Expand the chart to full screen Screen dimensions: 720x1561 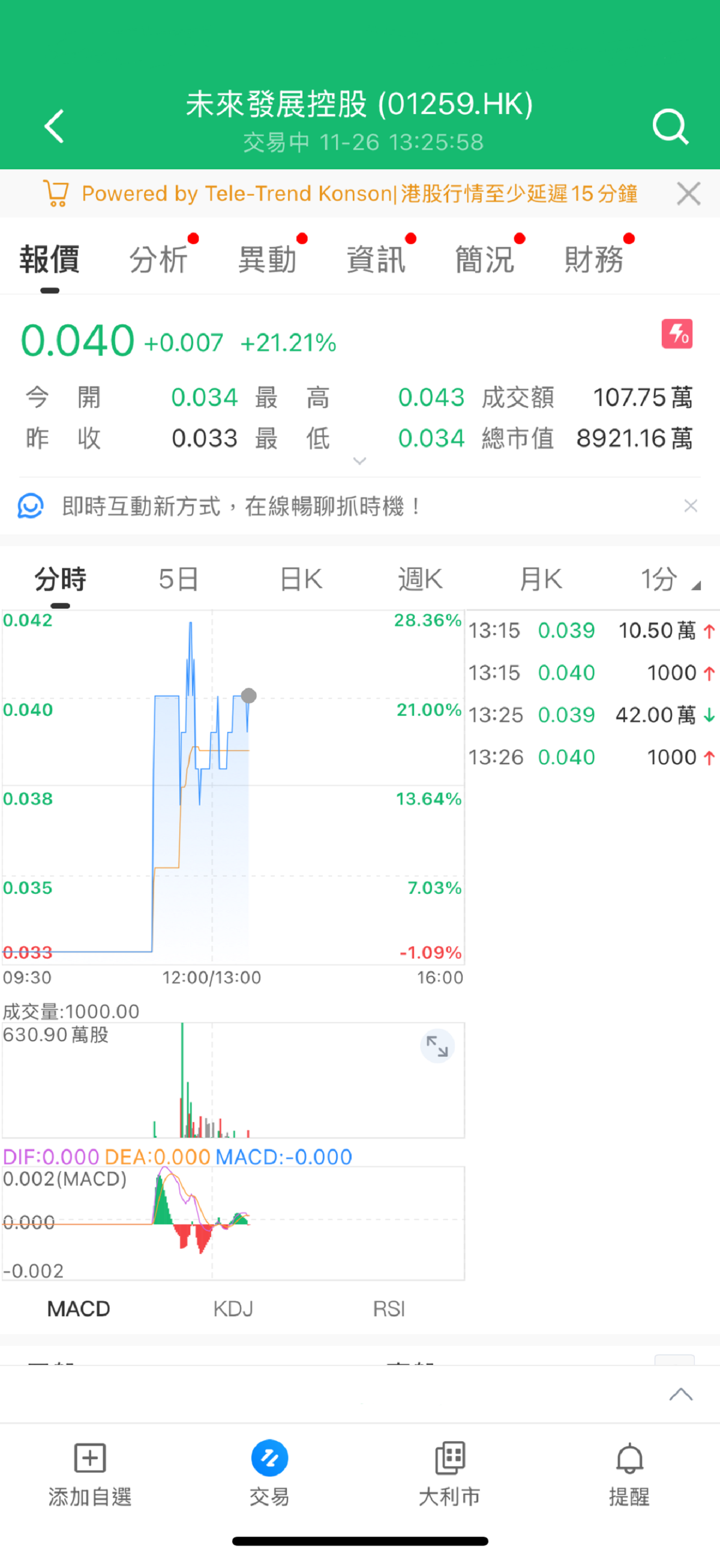click(x=437, y=1046)
